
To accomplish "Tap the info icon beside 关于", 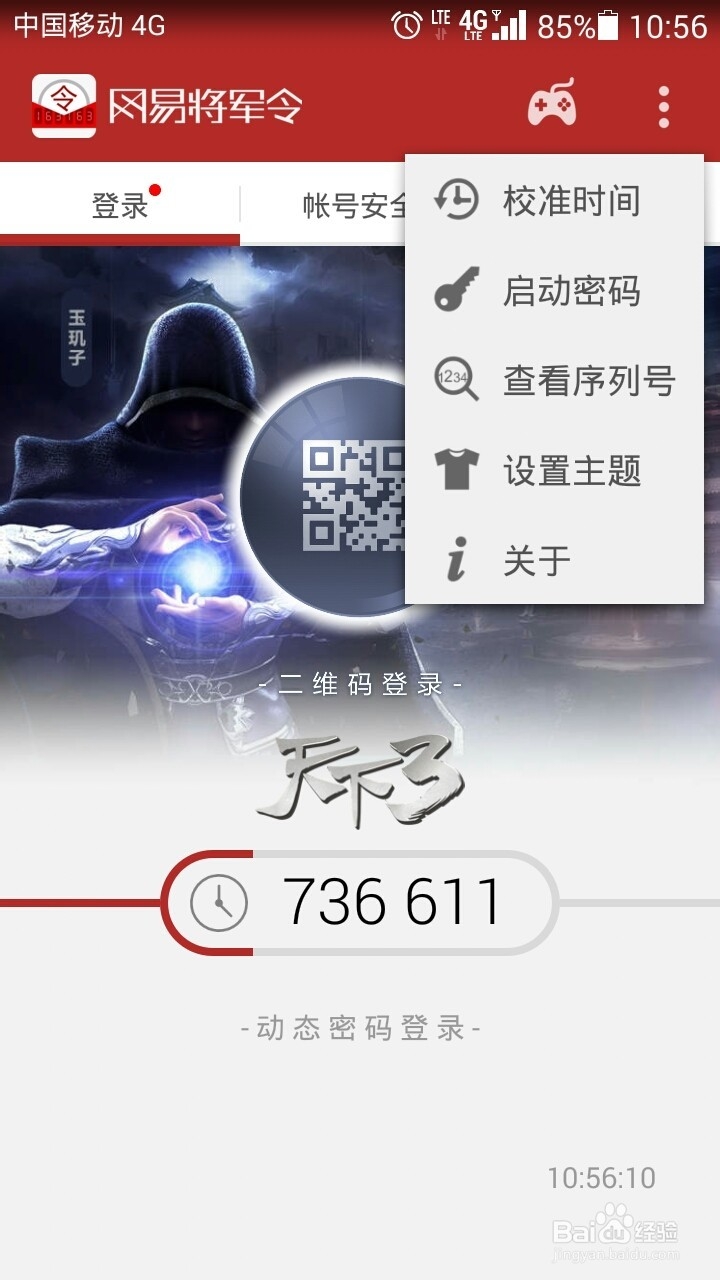I will click(x=458, y=558).
